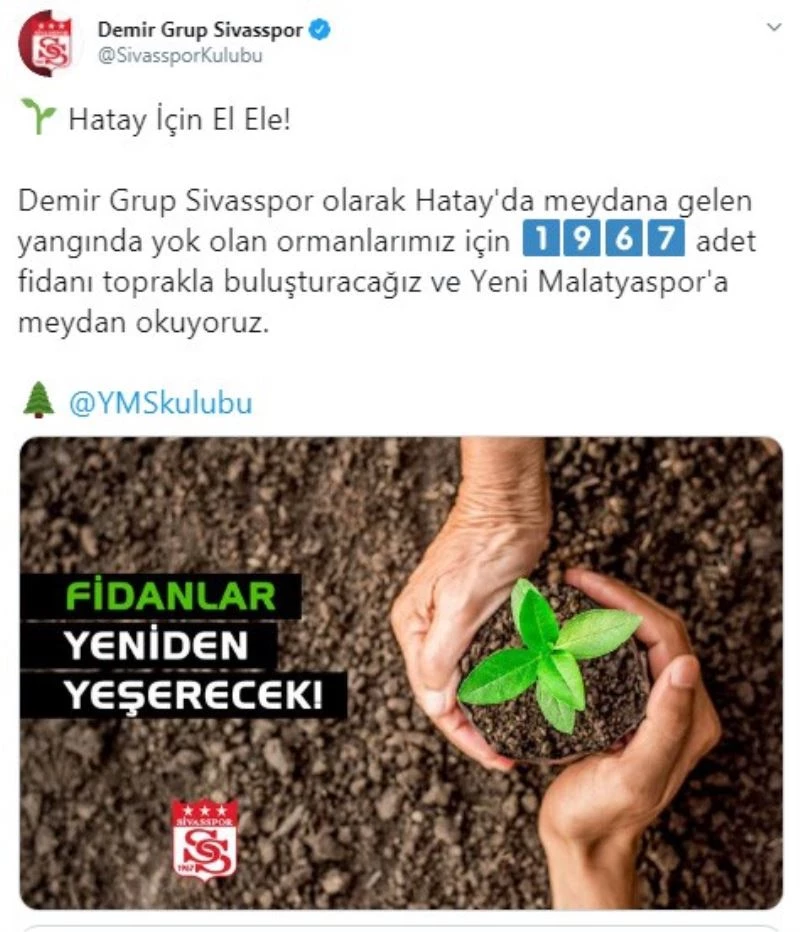Tap the Demir Grup Sivasspor account name

click(x=199, y=30)
